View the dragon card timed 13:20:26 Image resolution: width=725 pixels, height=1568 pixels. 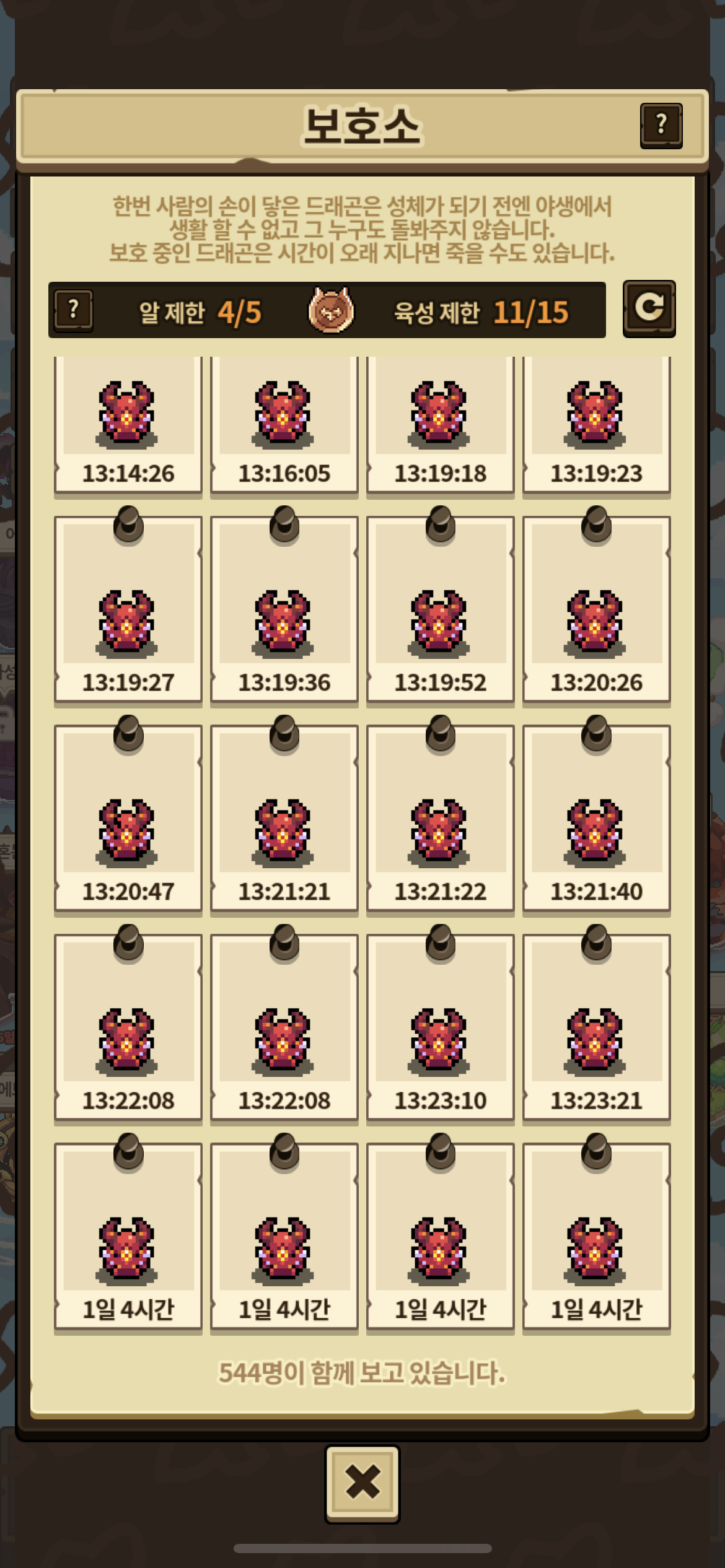click(x=597, y=610)
